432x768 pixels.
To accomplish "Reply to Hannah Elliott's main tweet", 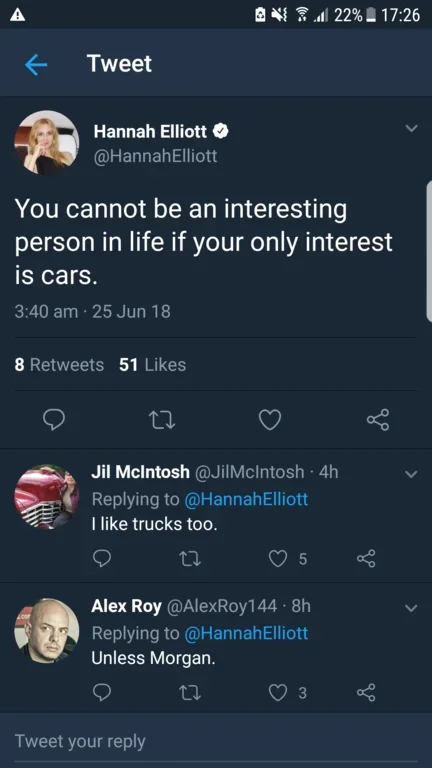I will (x=54, y=420).
